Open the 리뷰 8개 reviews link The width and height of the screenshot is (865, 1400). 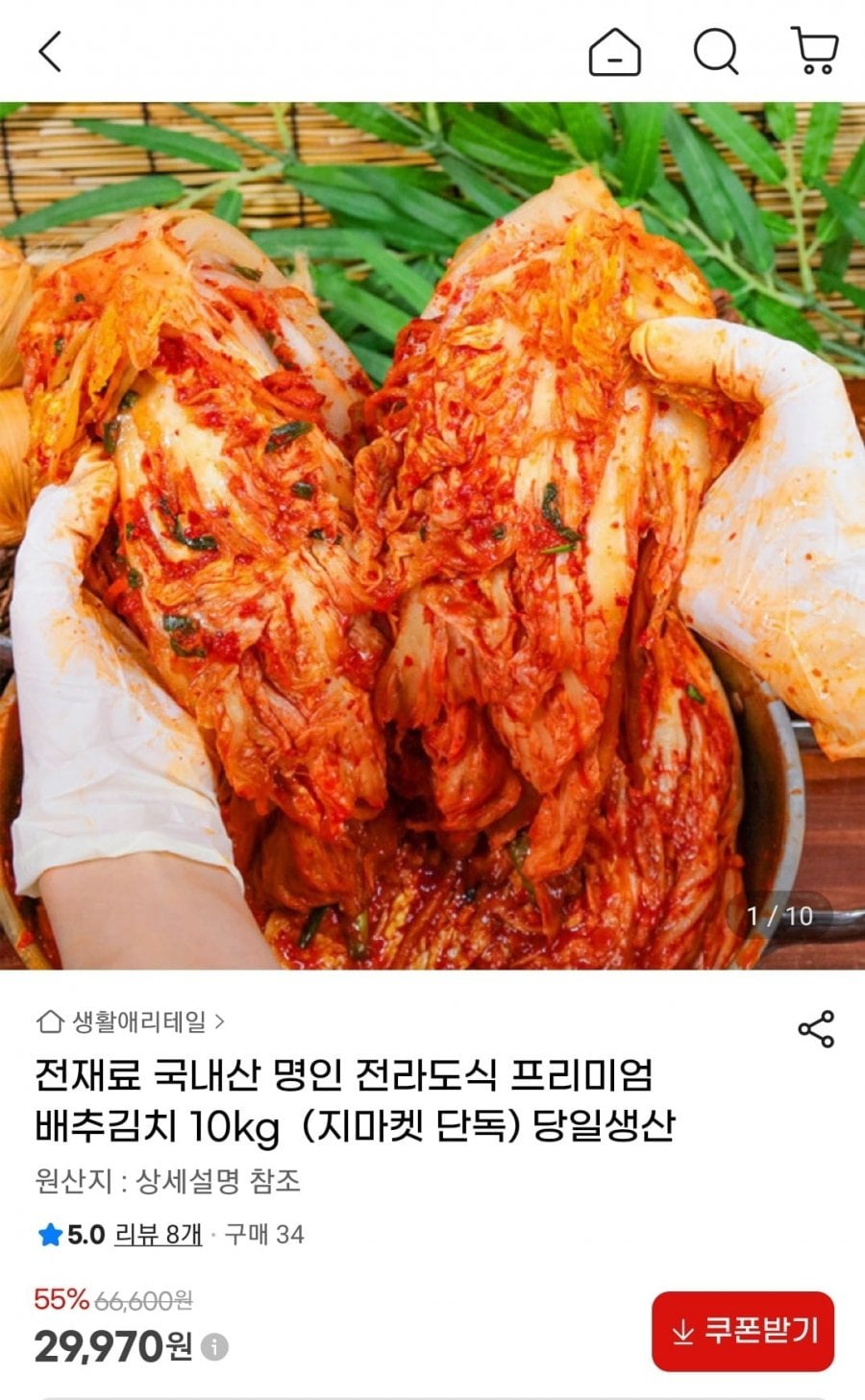click(x=158, y=1235)
